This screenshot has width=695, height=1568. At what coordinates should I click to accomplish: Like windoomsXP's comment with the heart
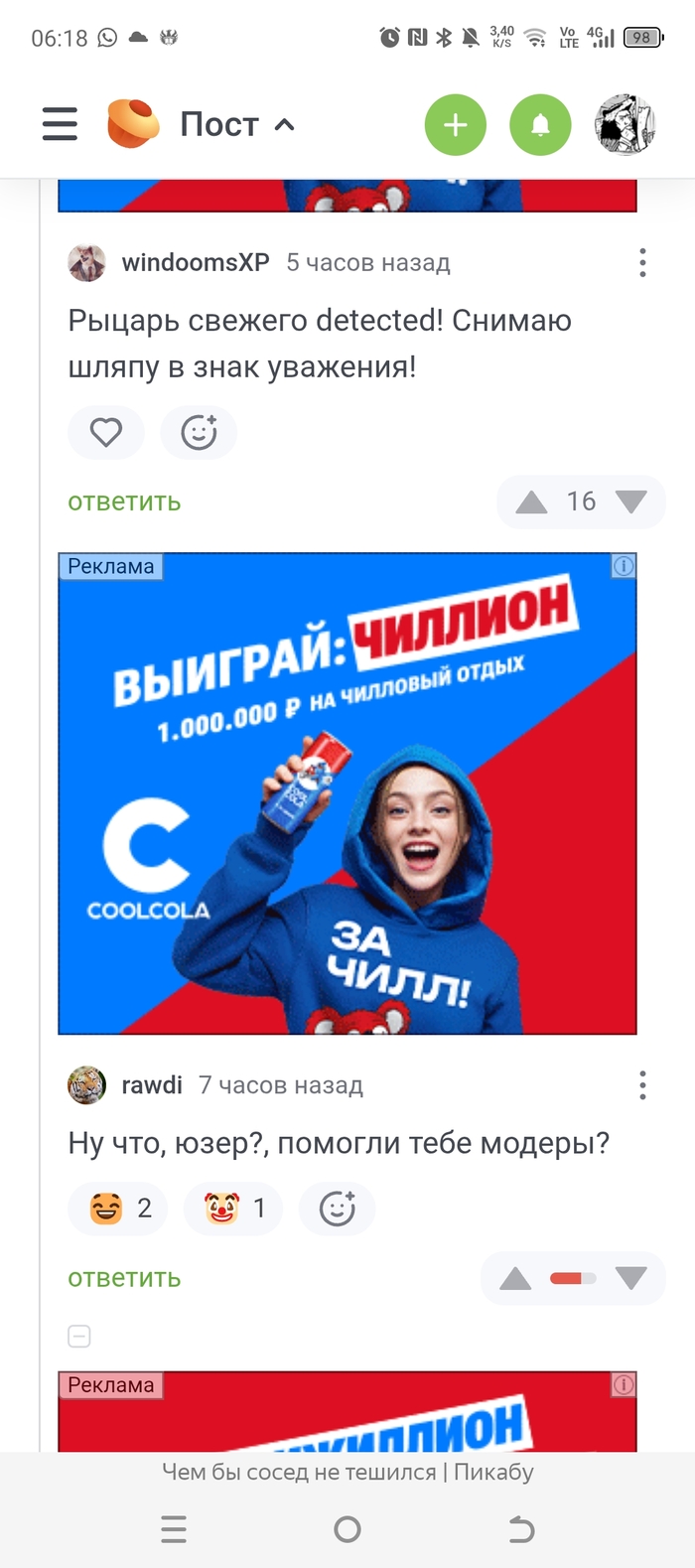[106, 433]
